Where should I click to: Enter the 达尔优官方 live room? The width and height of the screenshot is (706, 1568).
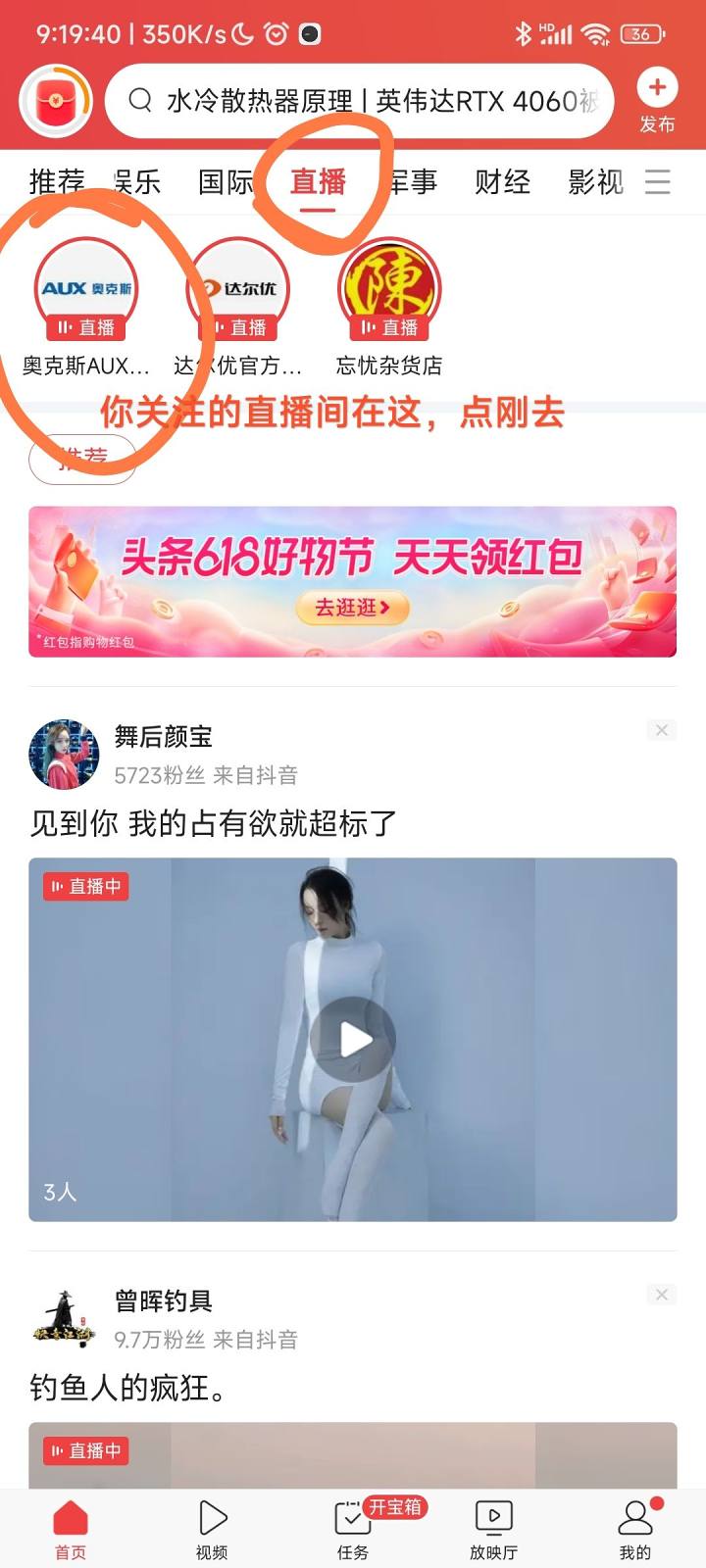[x=238, y=291]
